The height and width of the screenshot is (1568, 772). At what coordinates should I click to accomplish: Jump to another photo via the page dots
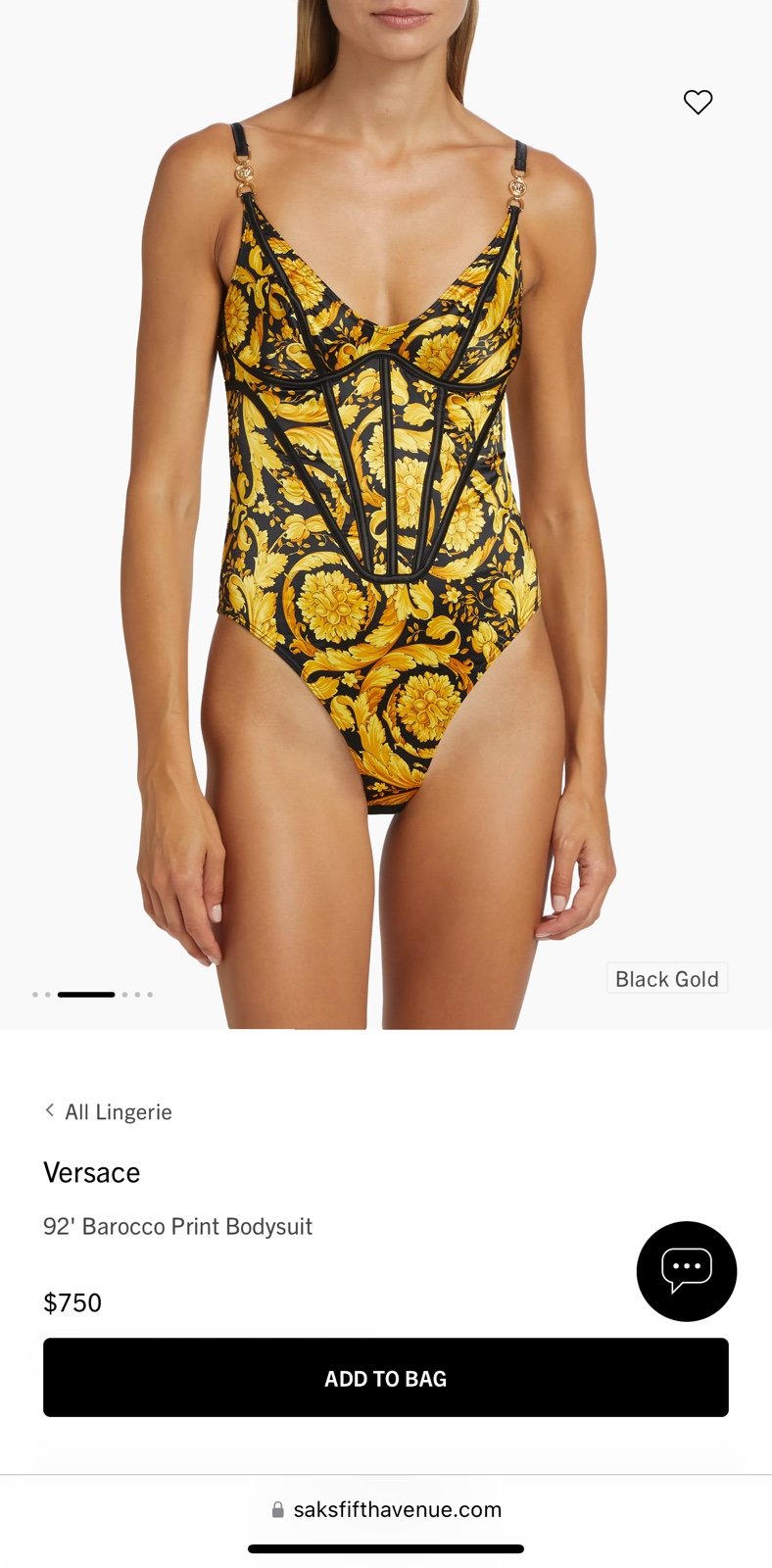[x=92, y=995]
